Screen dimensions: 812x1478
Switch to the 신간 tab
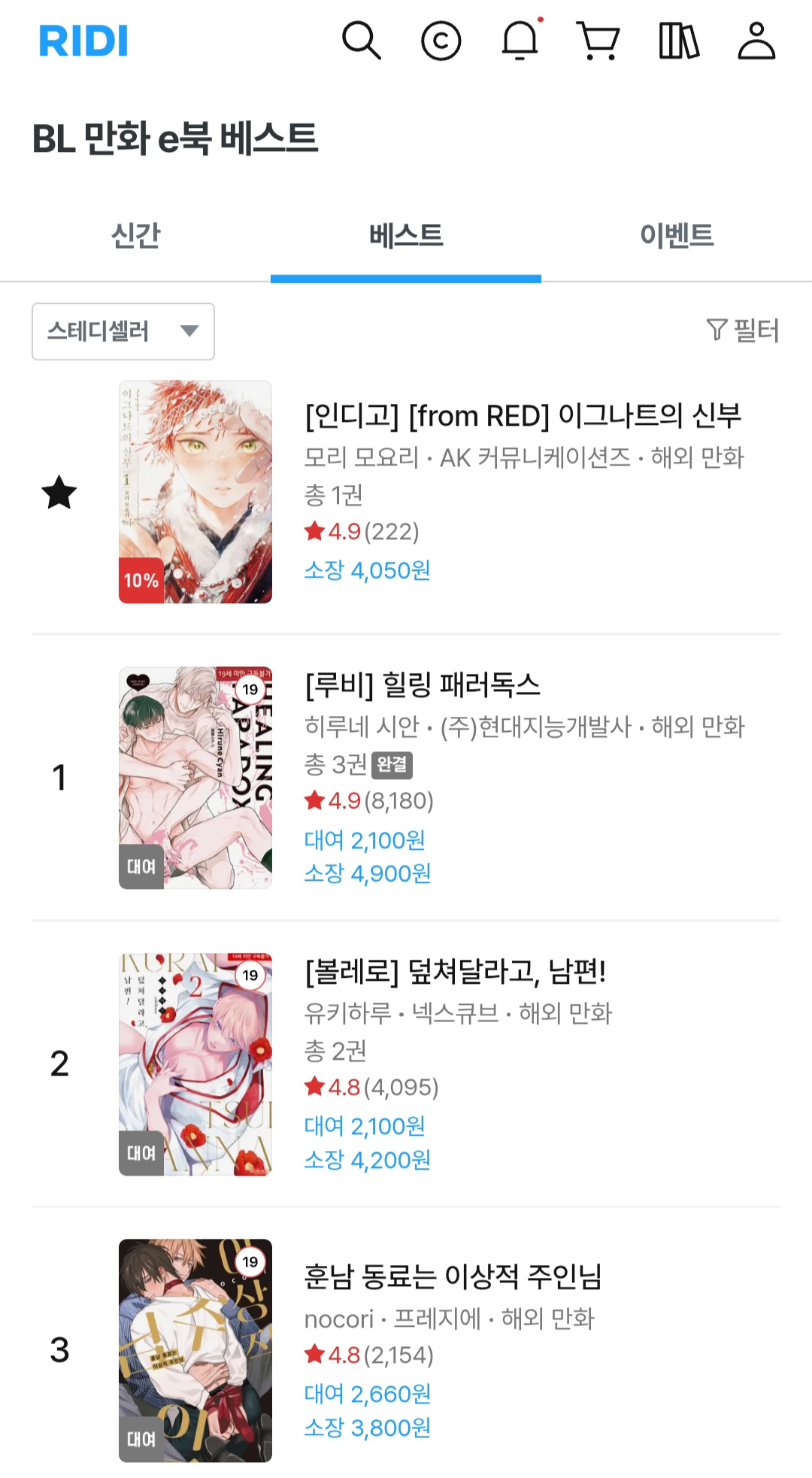tap(135, 235)
